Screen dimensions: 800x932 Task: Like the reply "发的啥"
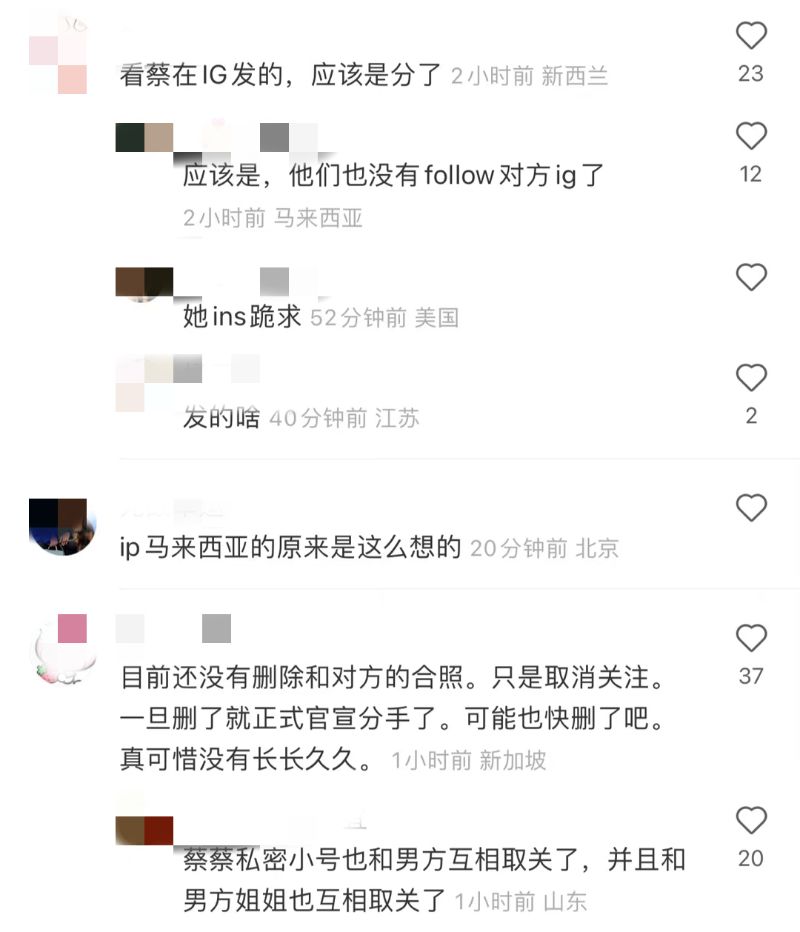coord(750,379)
